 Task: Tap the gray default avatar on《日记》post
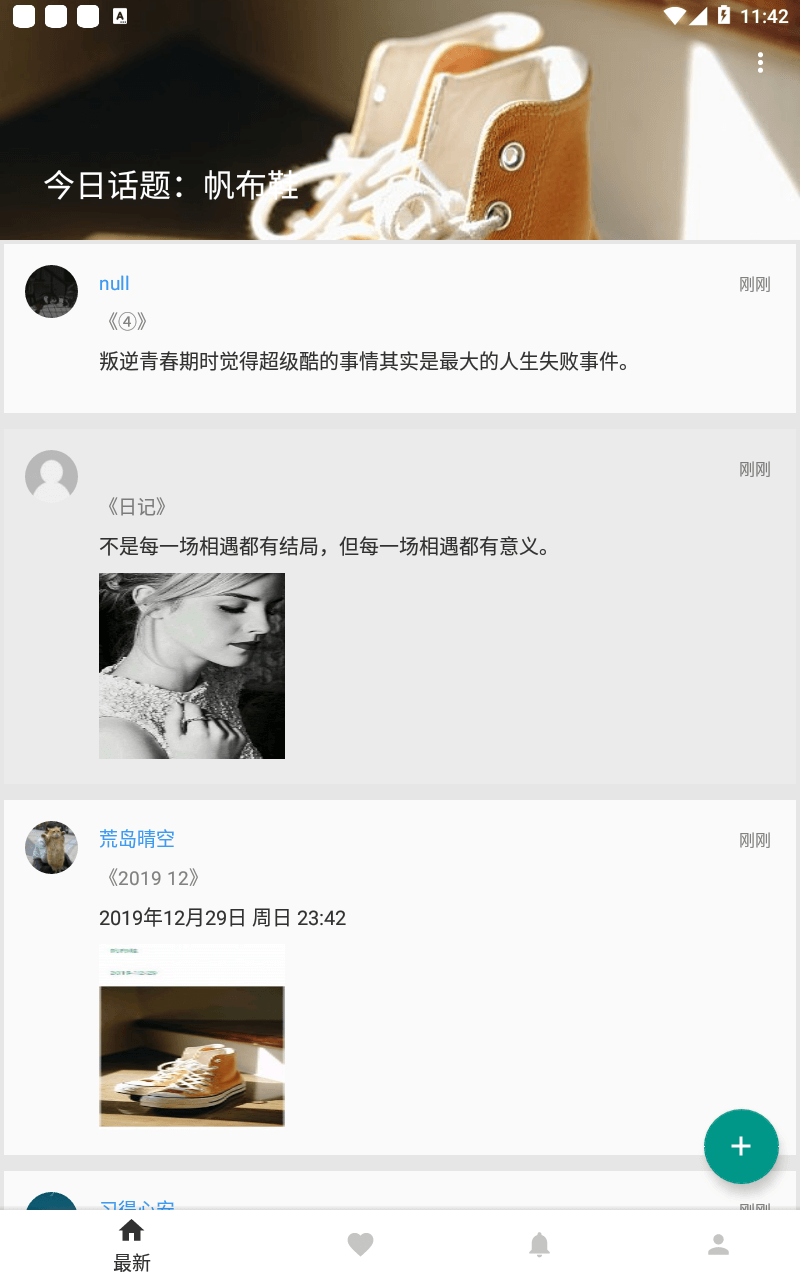pyautogui.click(x=51, y=476)
